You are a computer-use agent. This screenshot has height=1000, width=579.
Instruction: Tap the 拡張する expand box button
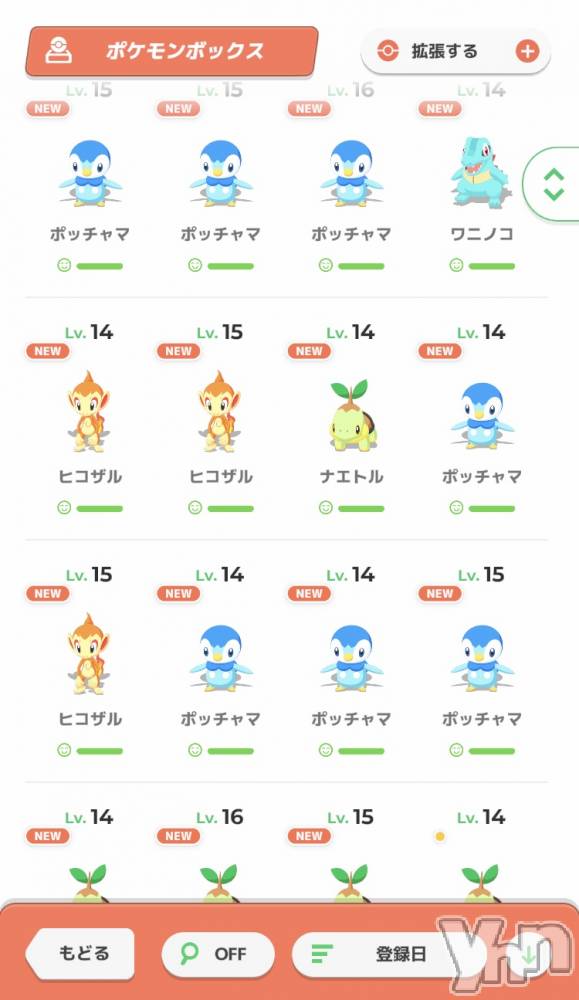point(455,51)
